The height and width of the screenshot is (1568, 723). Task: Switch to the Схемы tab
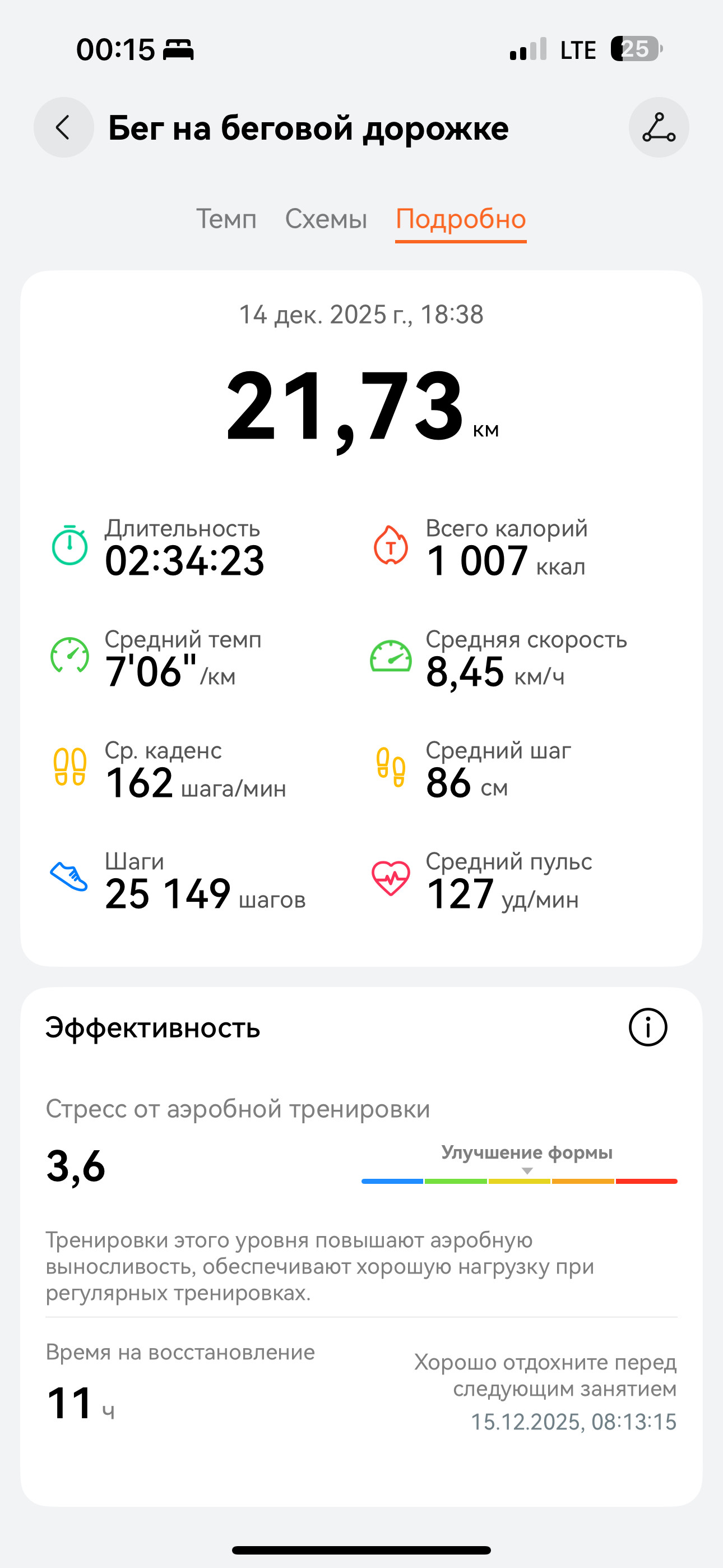pyautogui.click(x=326, y=219)
